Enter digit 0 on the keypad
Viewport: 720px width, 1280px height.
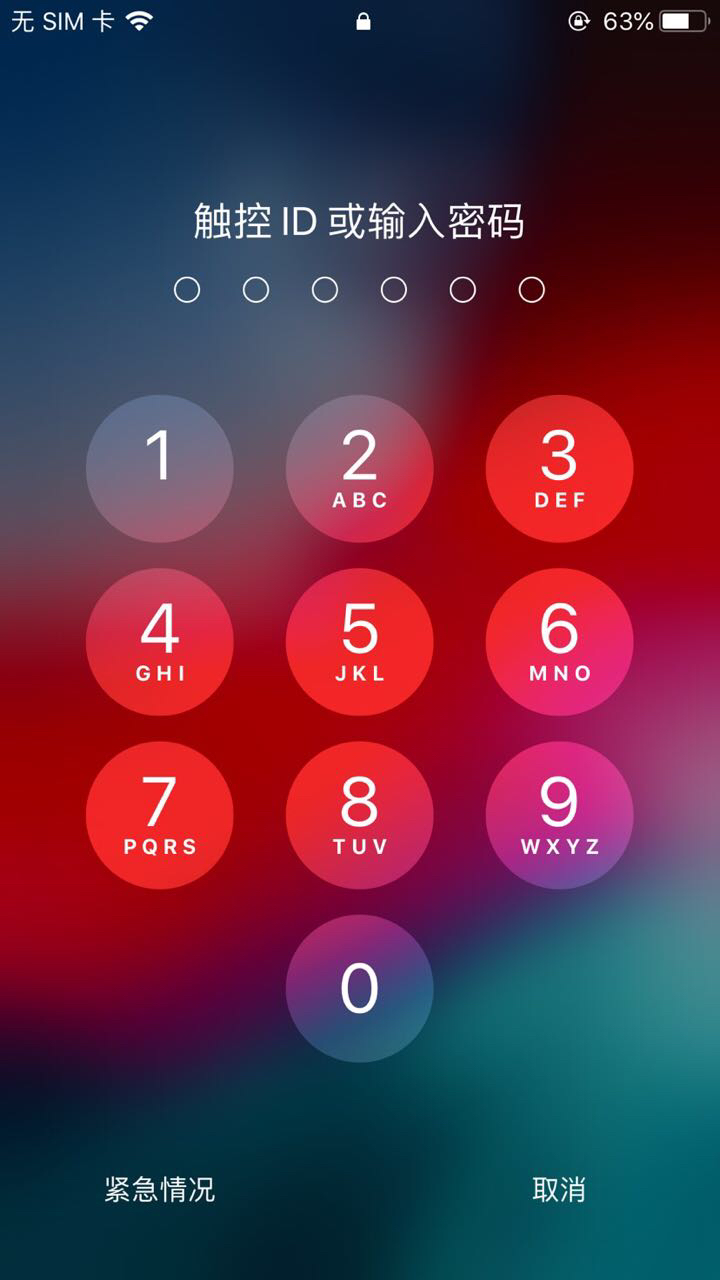pos(360,988)
